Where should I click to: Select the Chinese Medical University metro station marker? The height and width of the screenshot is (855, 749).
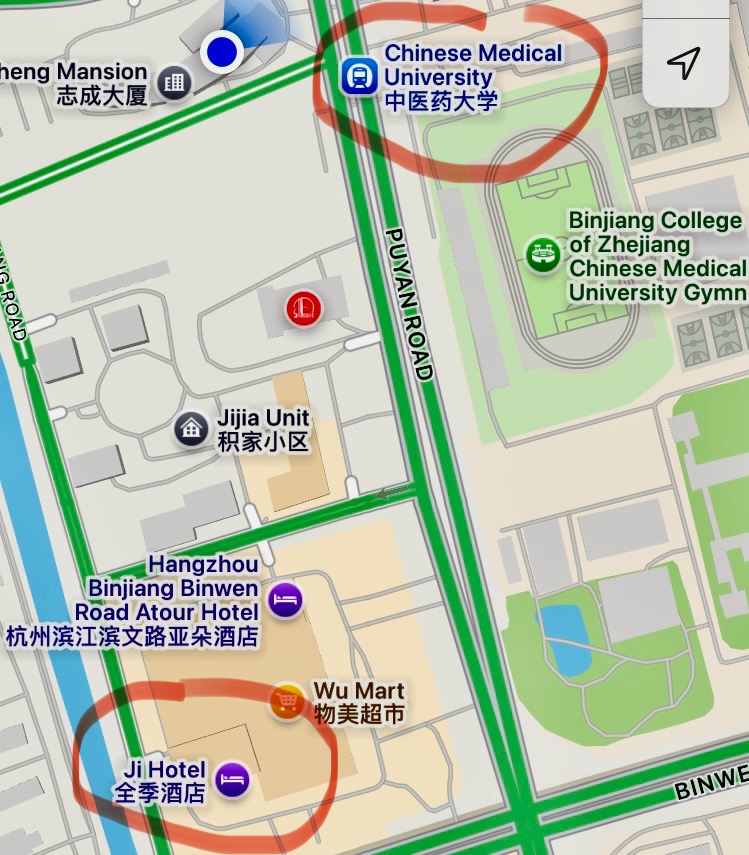359,76
